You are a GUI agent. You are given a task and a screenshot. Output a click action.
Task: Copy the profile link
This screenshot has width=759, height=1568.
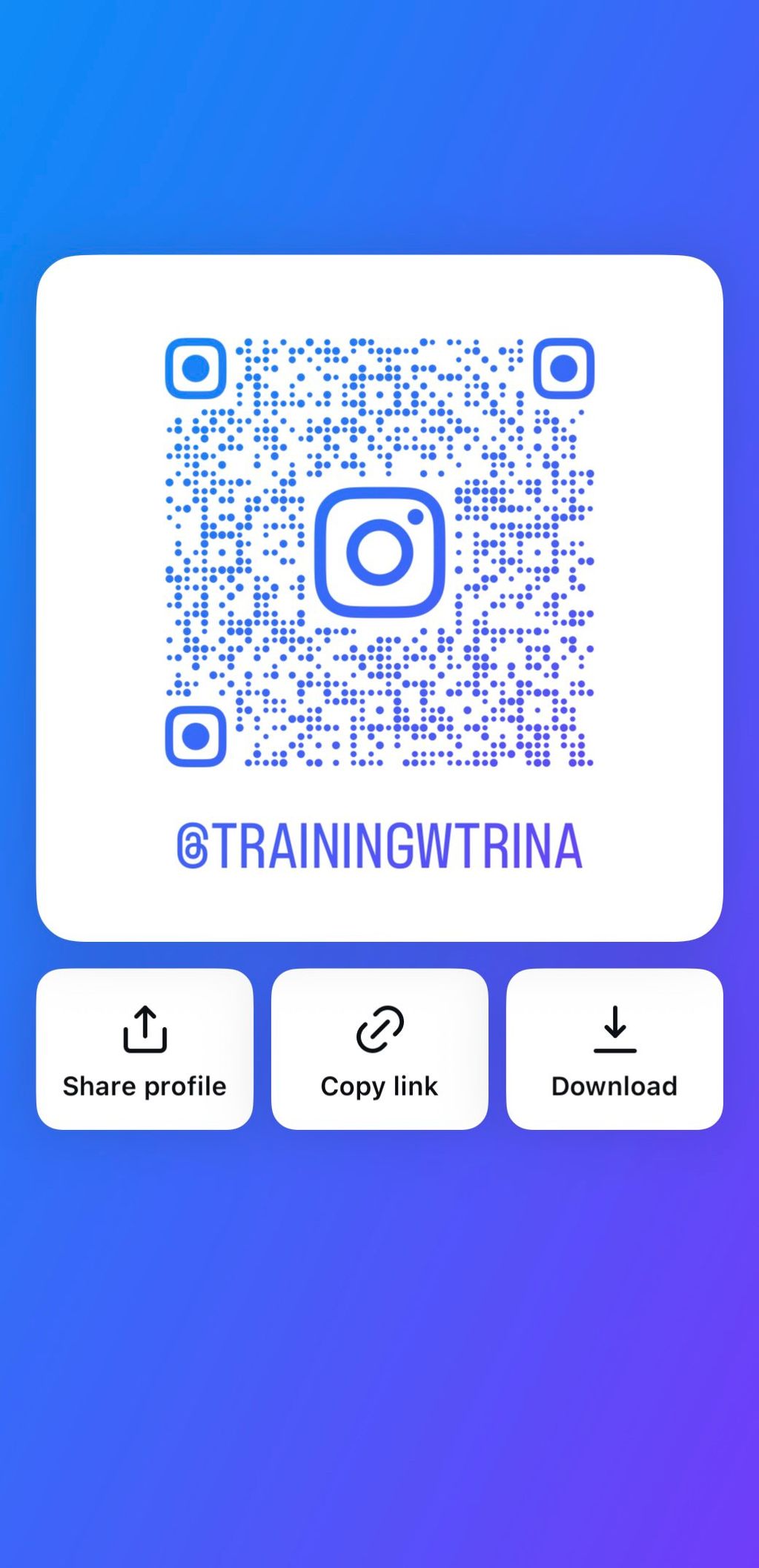pyautogui.click(x=379, y=1049)
